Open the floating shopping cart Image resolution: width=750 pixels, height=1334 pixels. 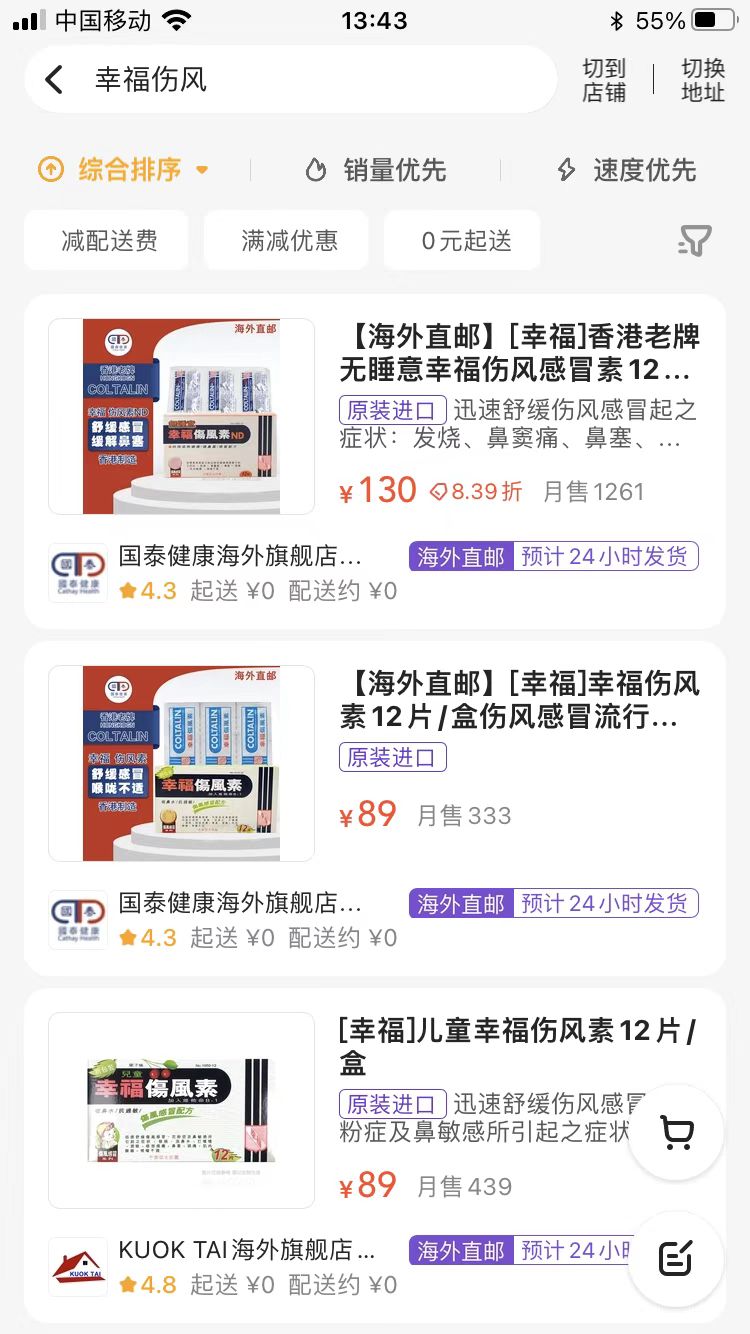(676, 1132)
